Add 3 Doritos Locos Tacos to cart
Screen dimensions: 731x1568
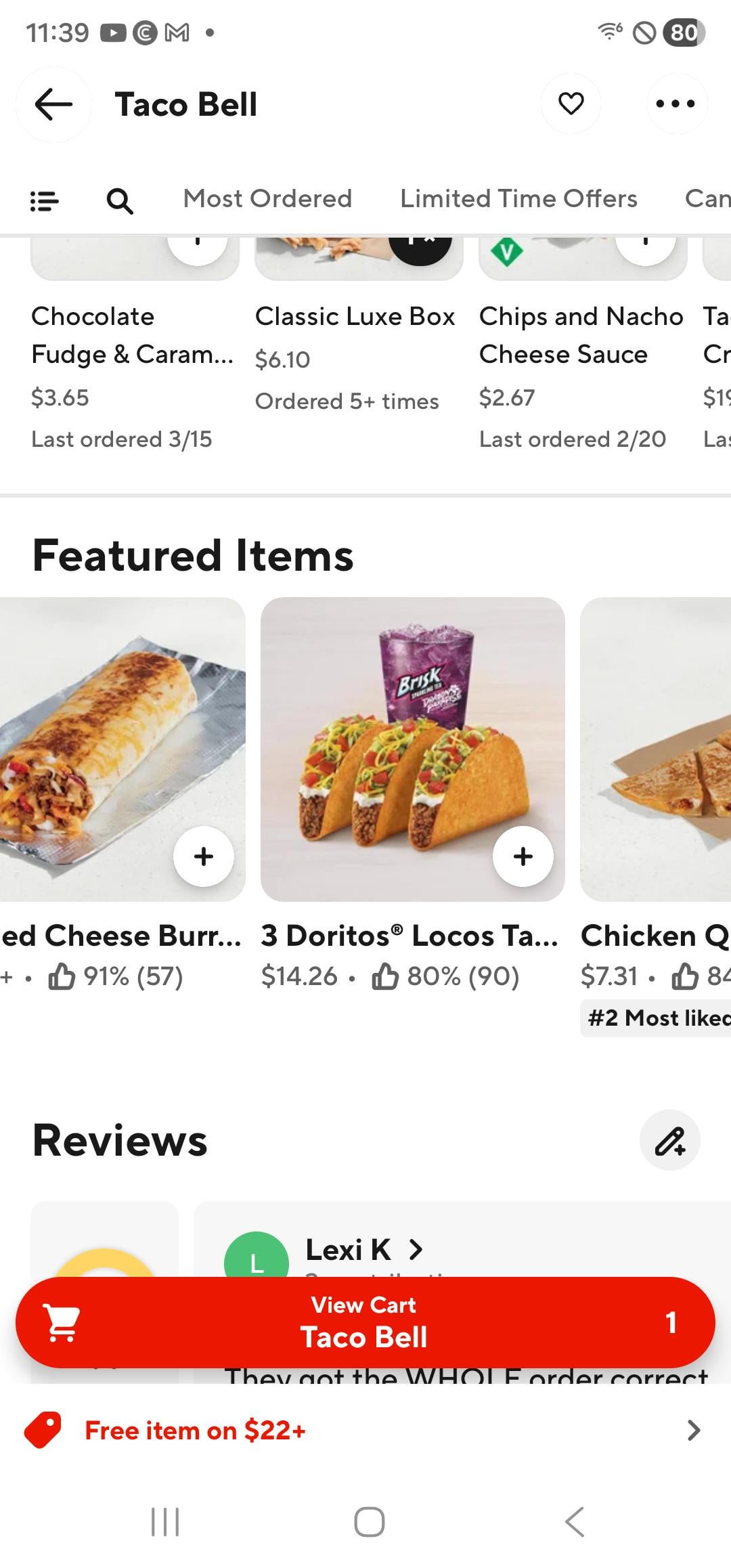click(x=523, y=856)
